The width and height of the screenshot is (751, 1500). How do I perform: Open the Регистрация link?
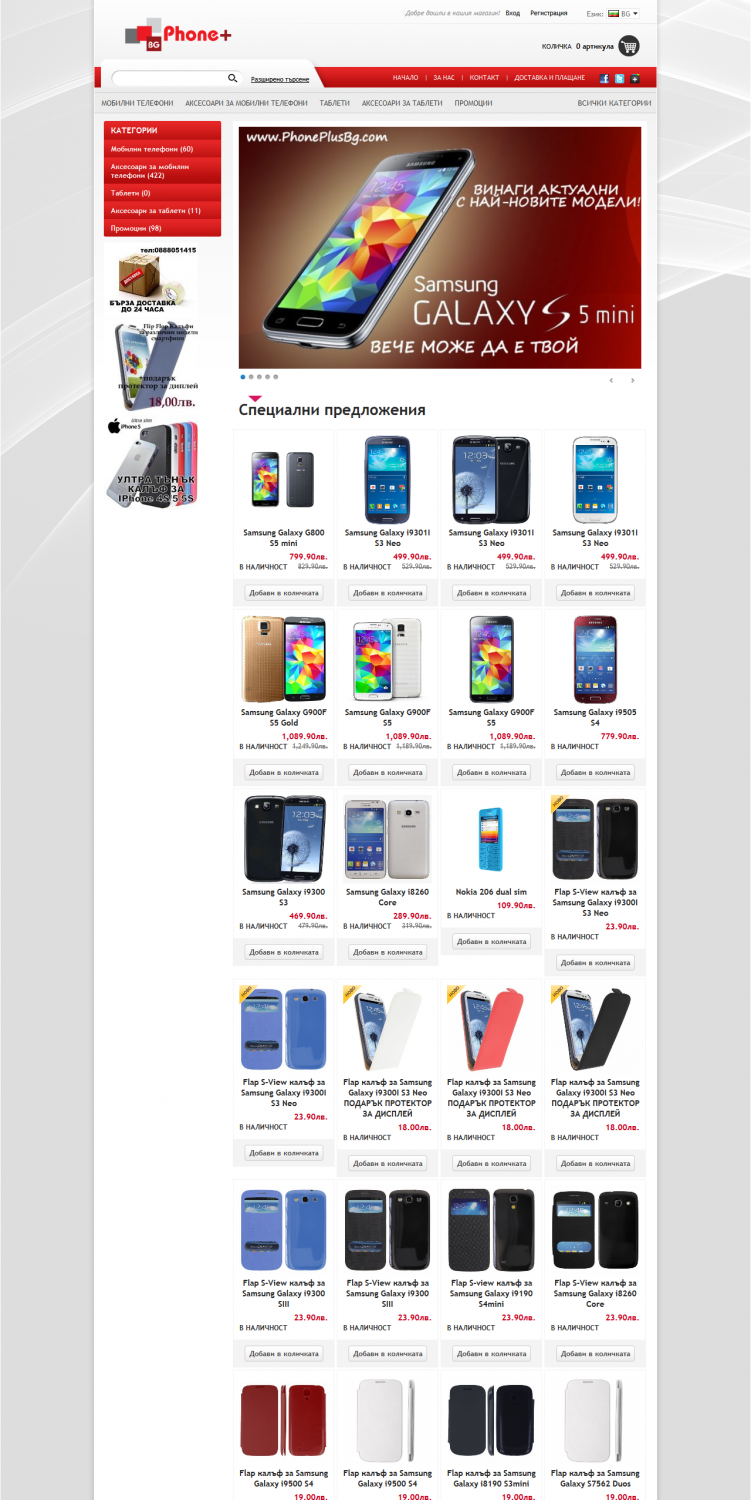tap(549, 14)
